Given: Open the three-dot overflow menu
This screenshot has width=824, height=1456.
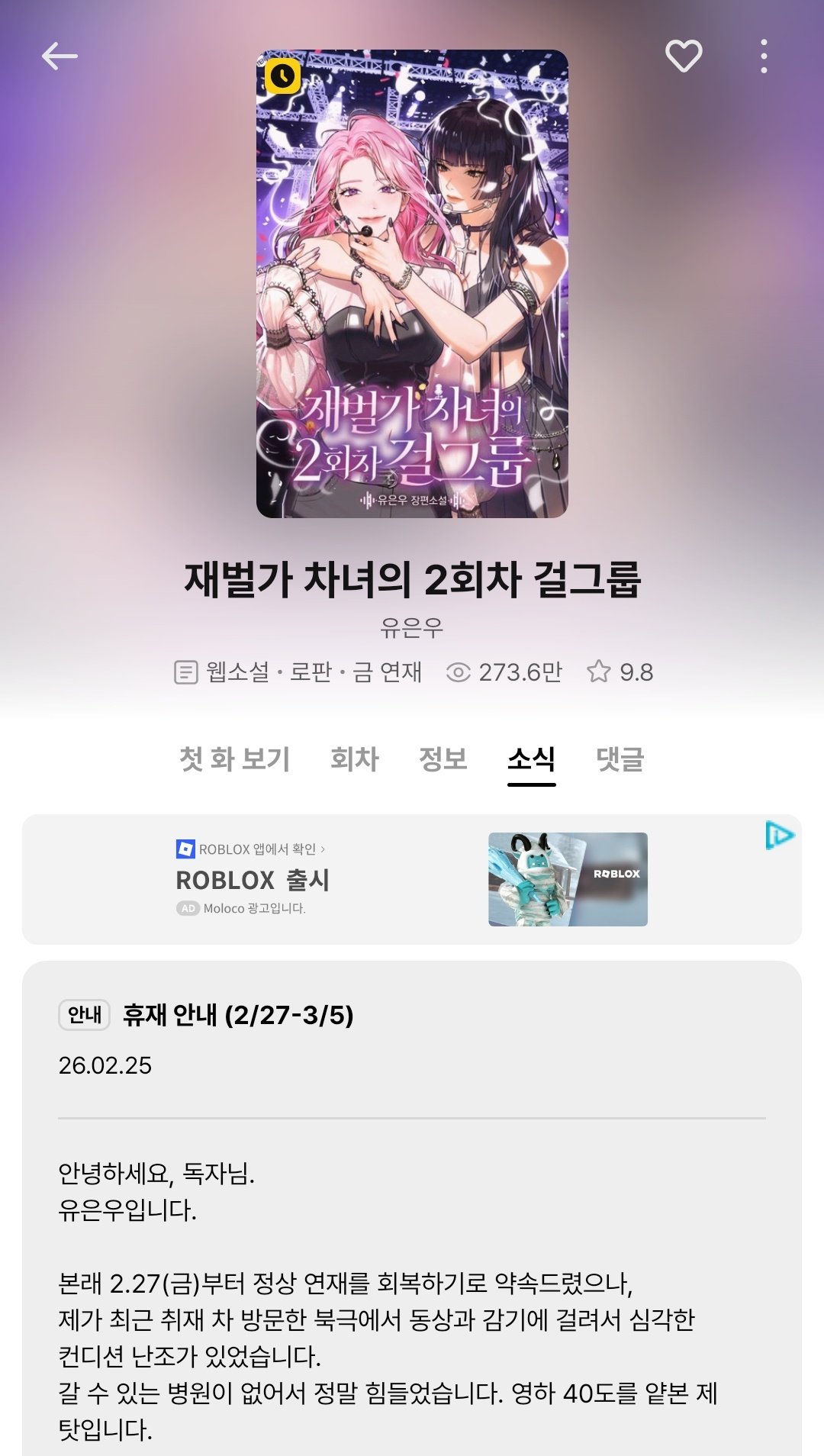Looking at the screenshot, I should click(x=764, y=53).
